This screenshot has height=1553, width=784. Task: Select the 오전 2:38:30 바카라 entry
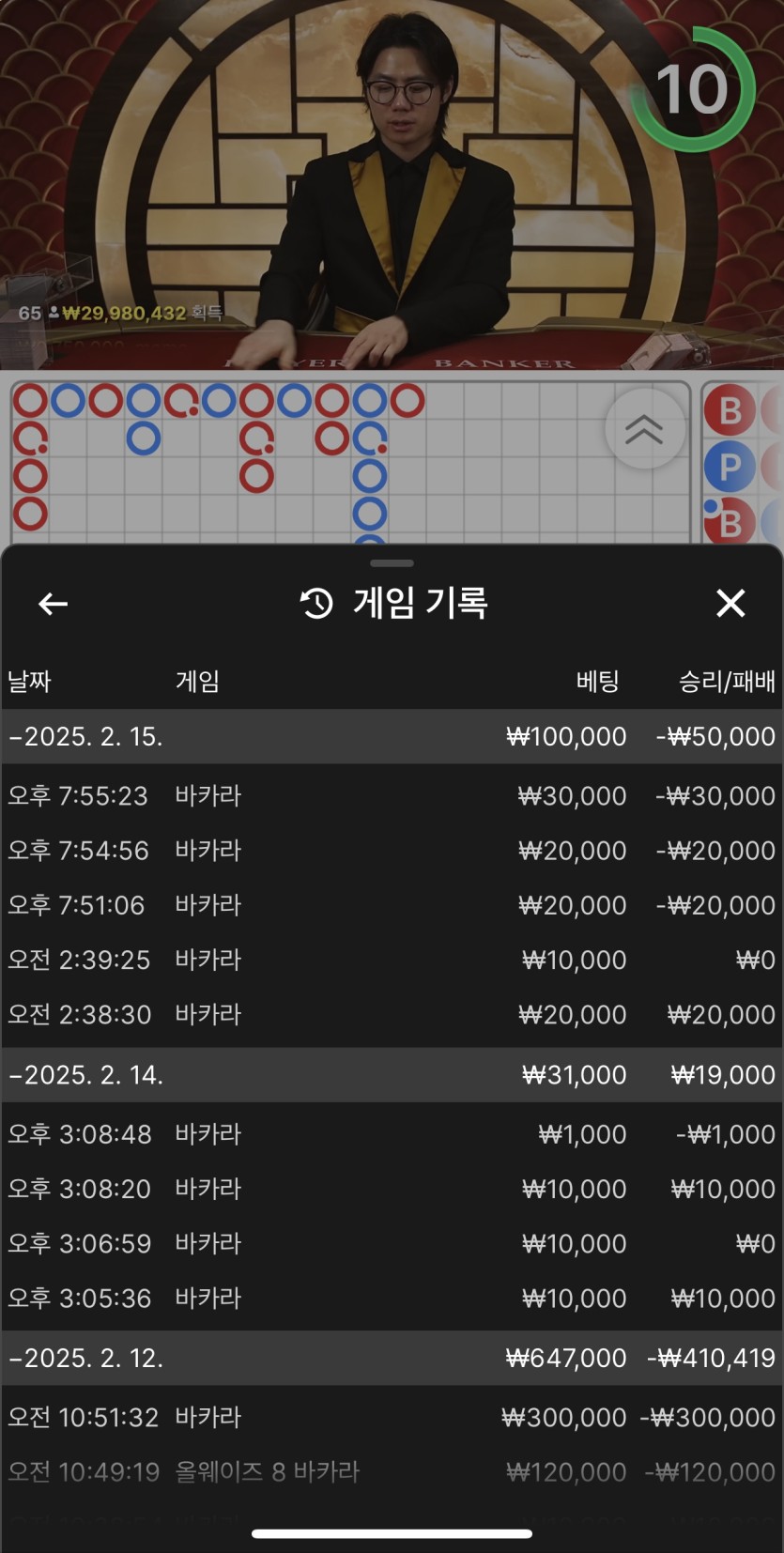tap(392, 1015)
